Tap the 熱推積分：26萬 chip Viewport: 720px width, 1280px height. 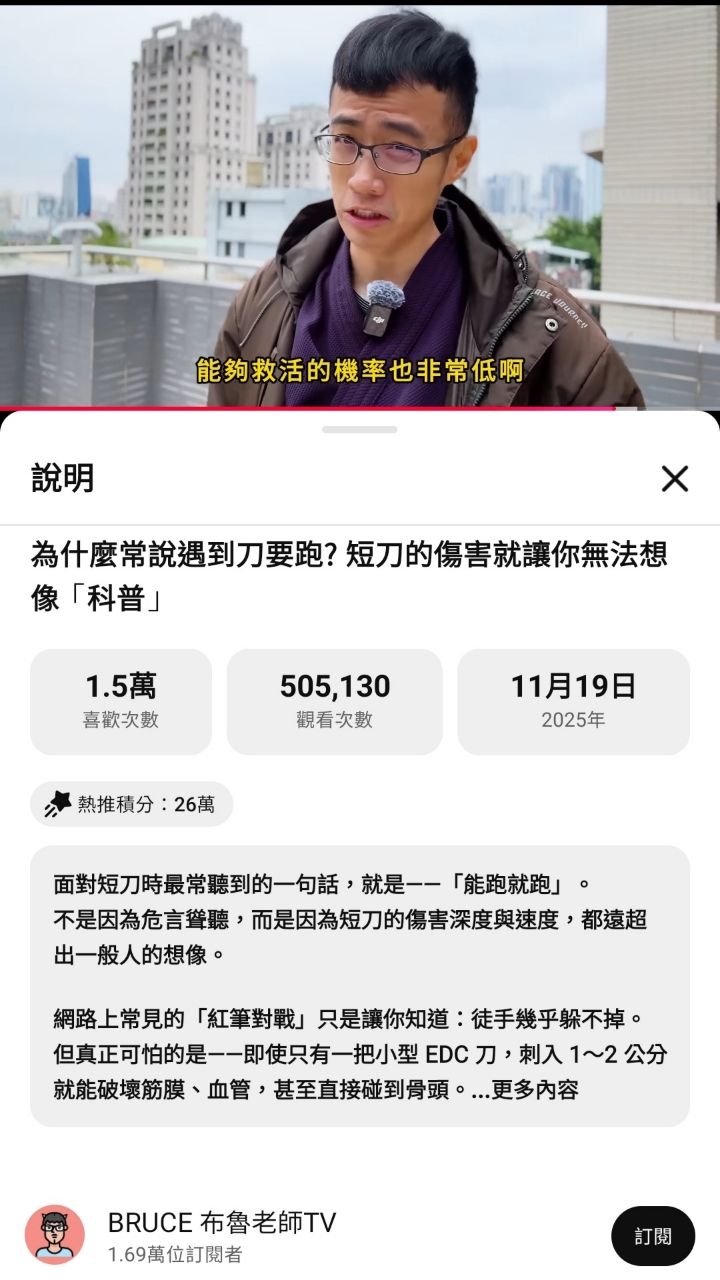(131, 804)
